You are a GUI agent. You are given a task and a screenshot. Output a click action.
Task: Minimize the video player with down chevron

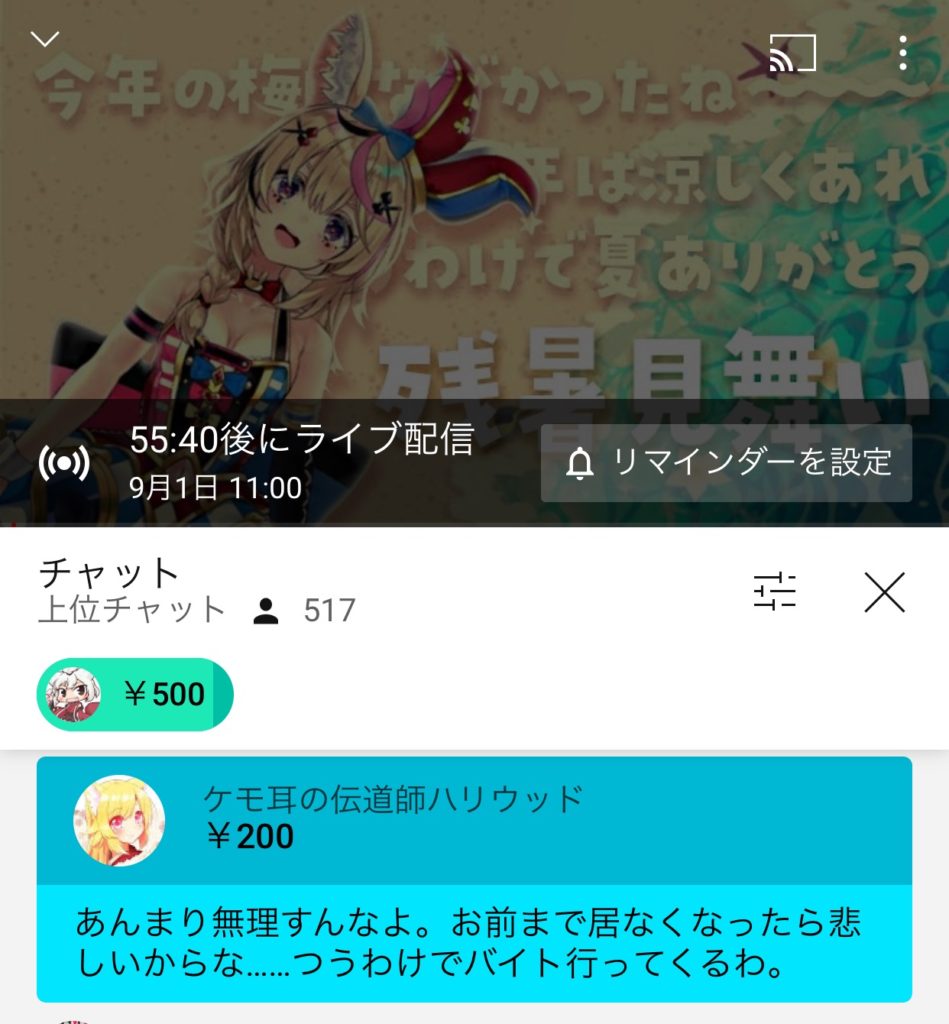coord(45,39)
